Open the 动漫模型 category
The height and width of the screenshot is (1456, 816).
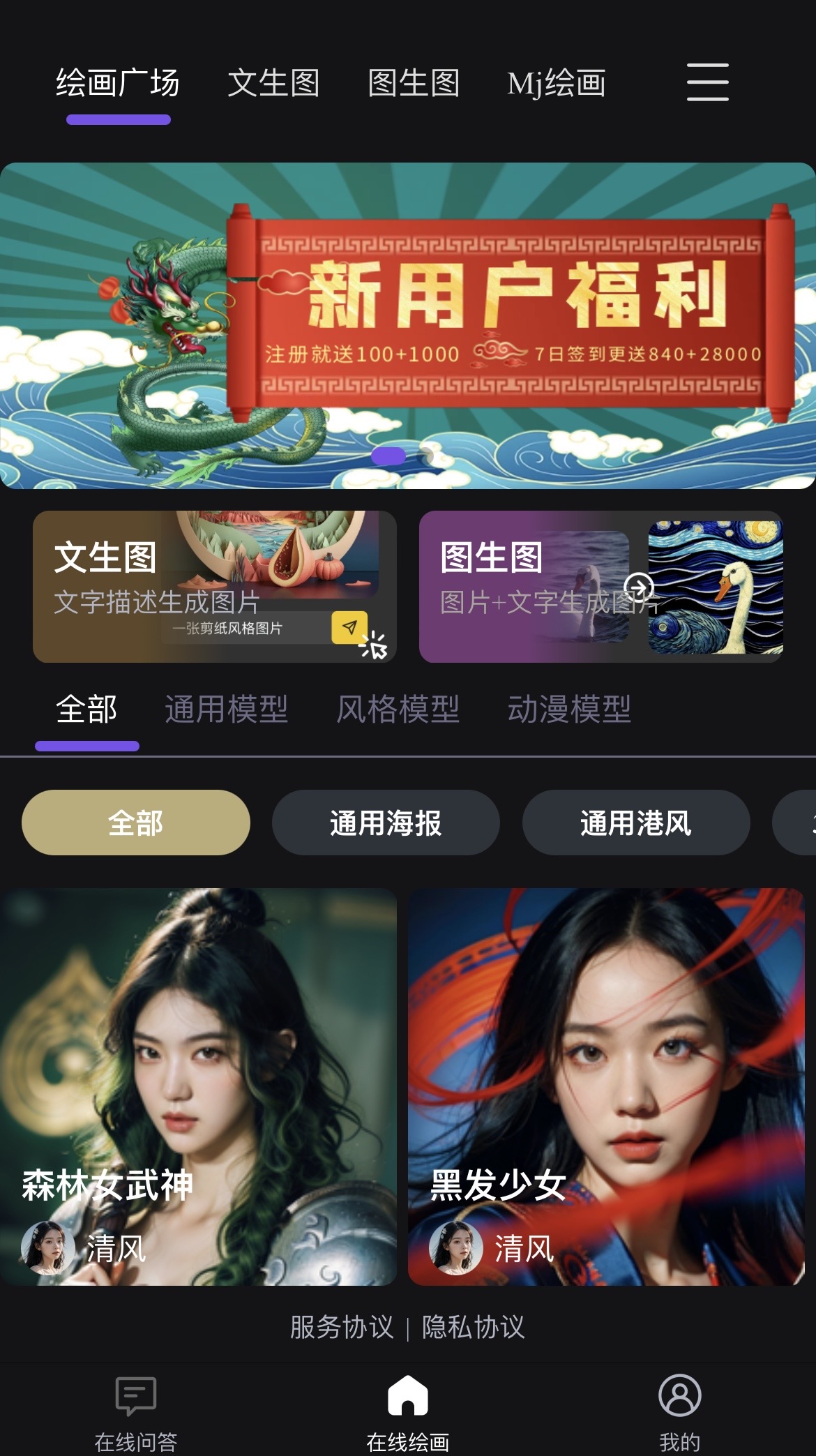569,709
